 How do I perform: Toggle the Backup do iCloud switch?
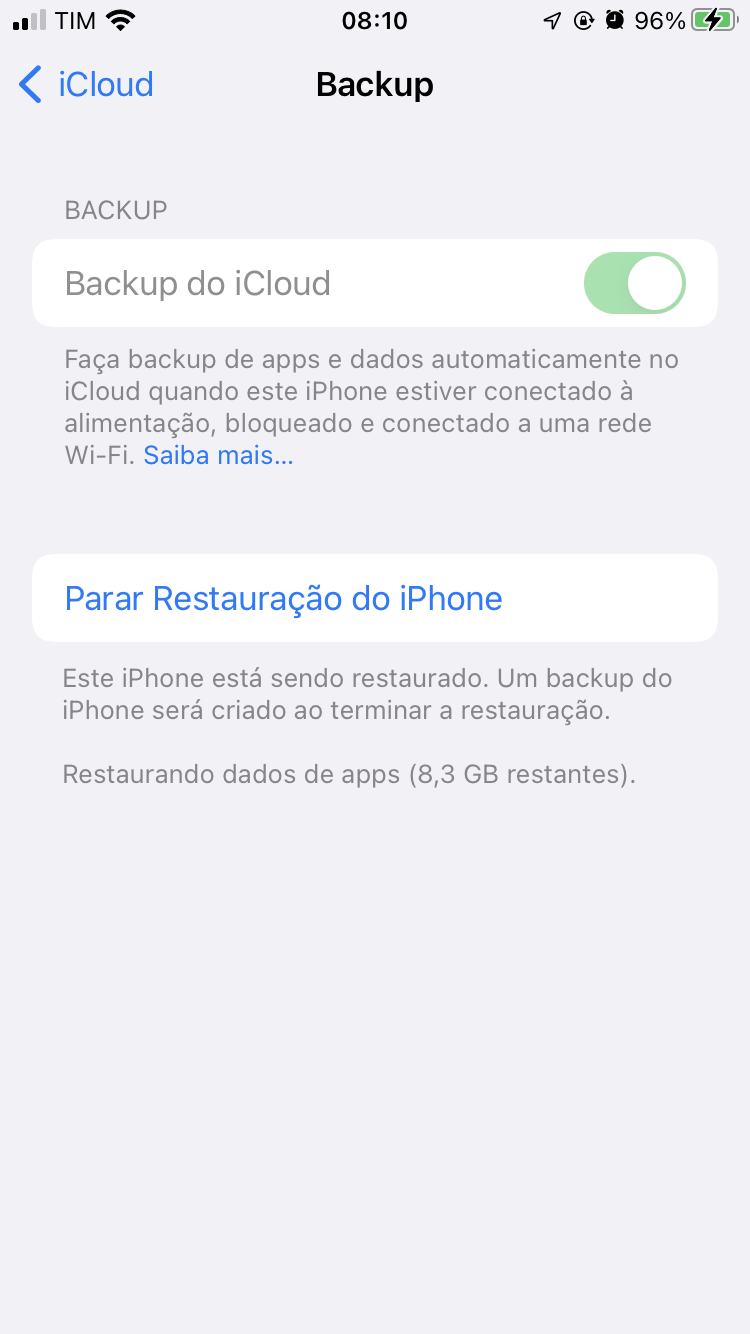tap(634, 283)
